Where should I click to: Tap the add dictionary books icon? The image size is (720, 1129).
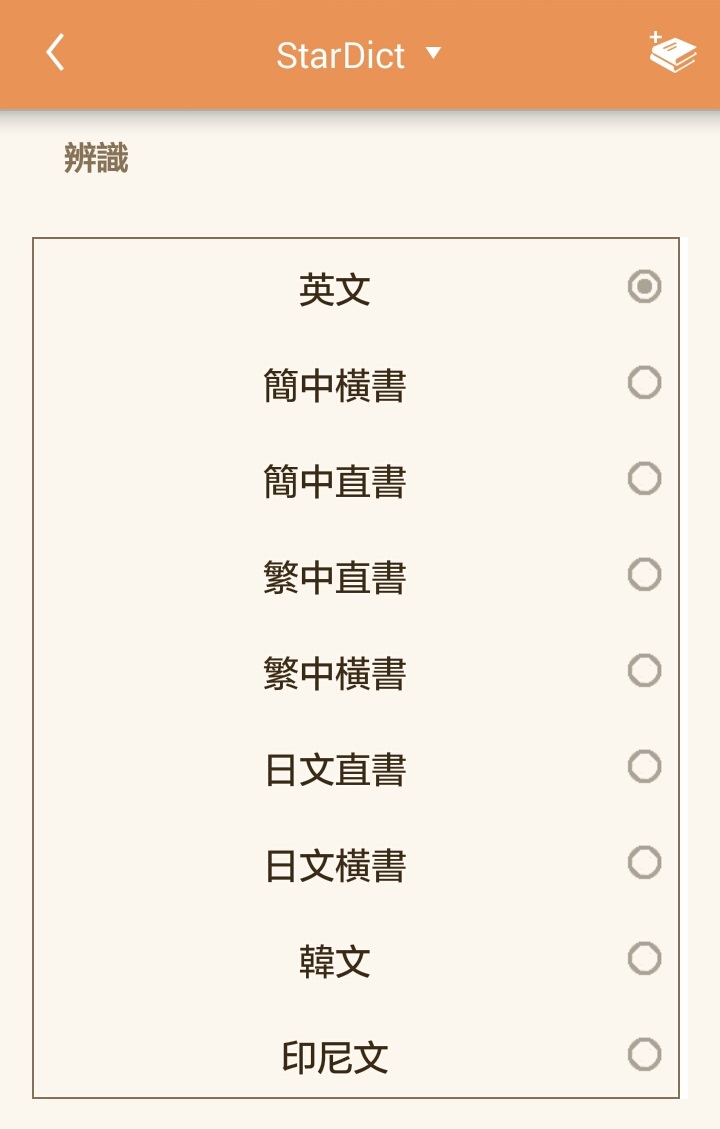point(672,53)
